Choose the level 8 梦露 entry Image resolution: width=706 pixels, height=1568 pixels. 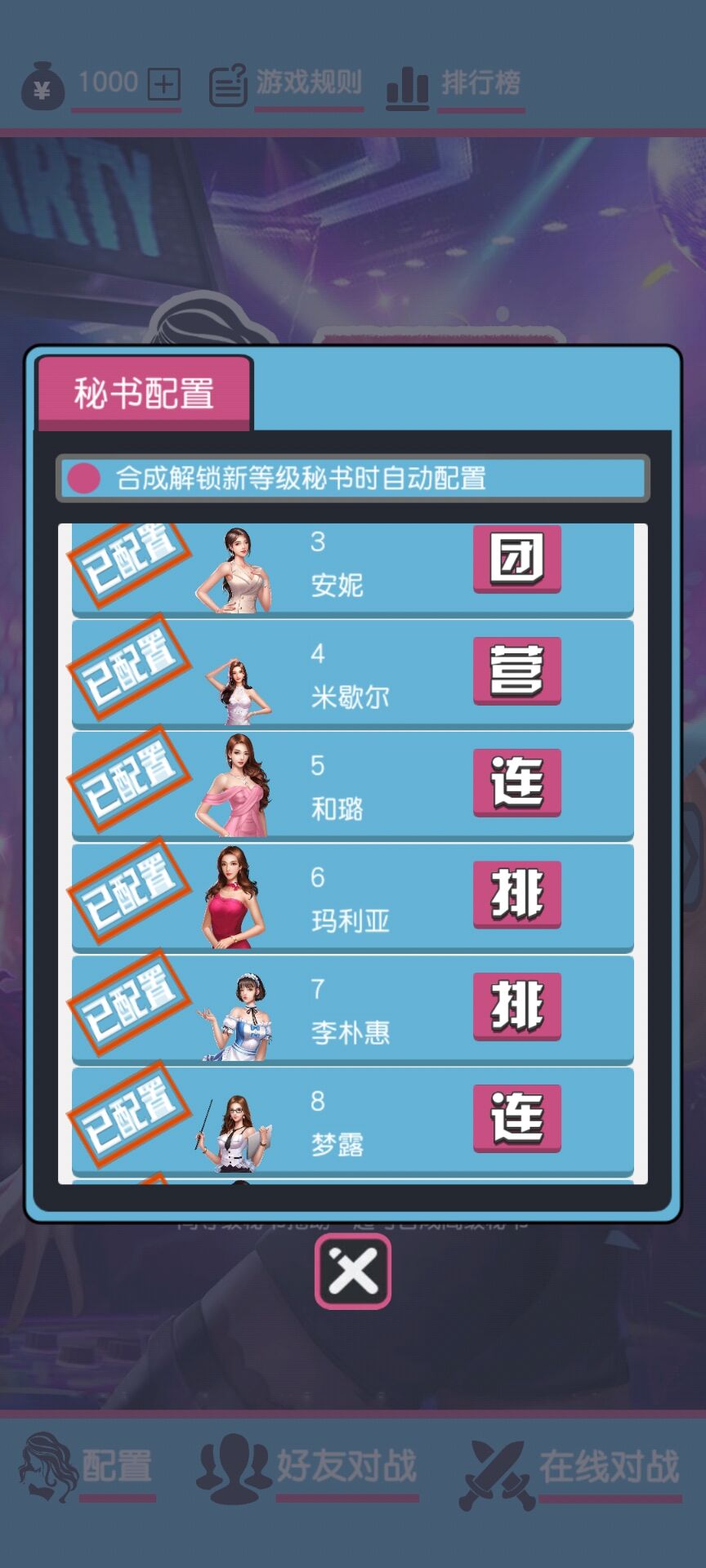351,1120
